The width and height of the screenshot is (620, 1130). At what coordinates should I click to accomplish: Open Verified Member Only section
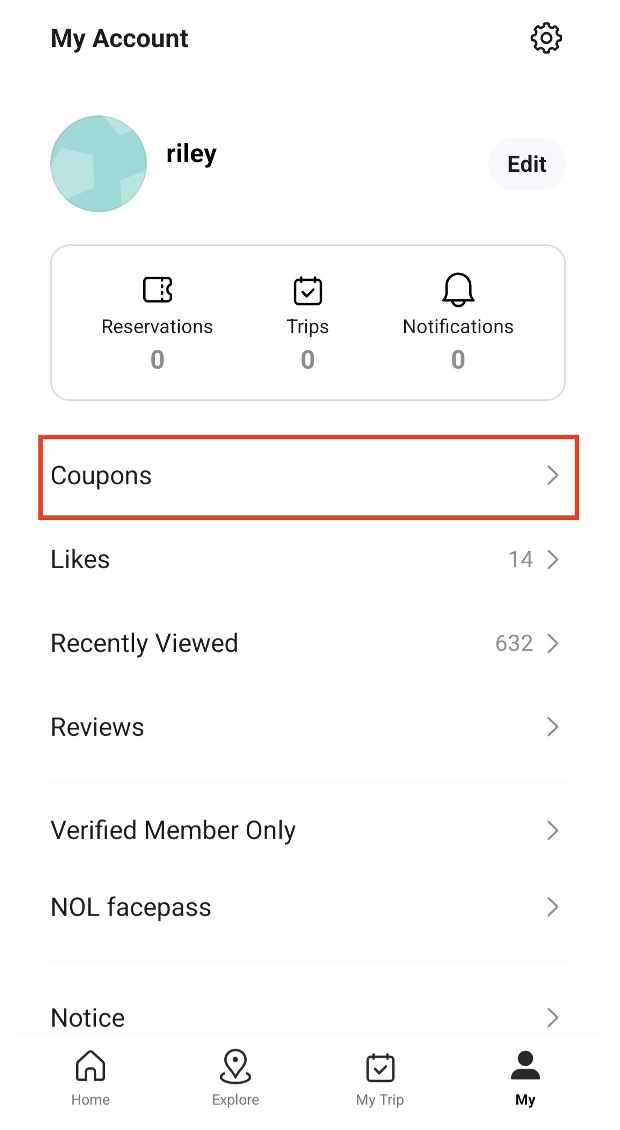(308, 830)
